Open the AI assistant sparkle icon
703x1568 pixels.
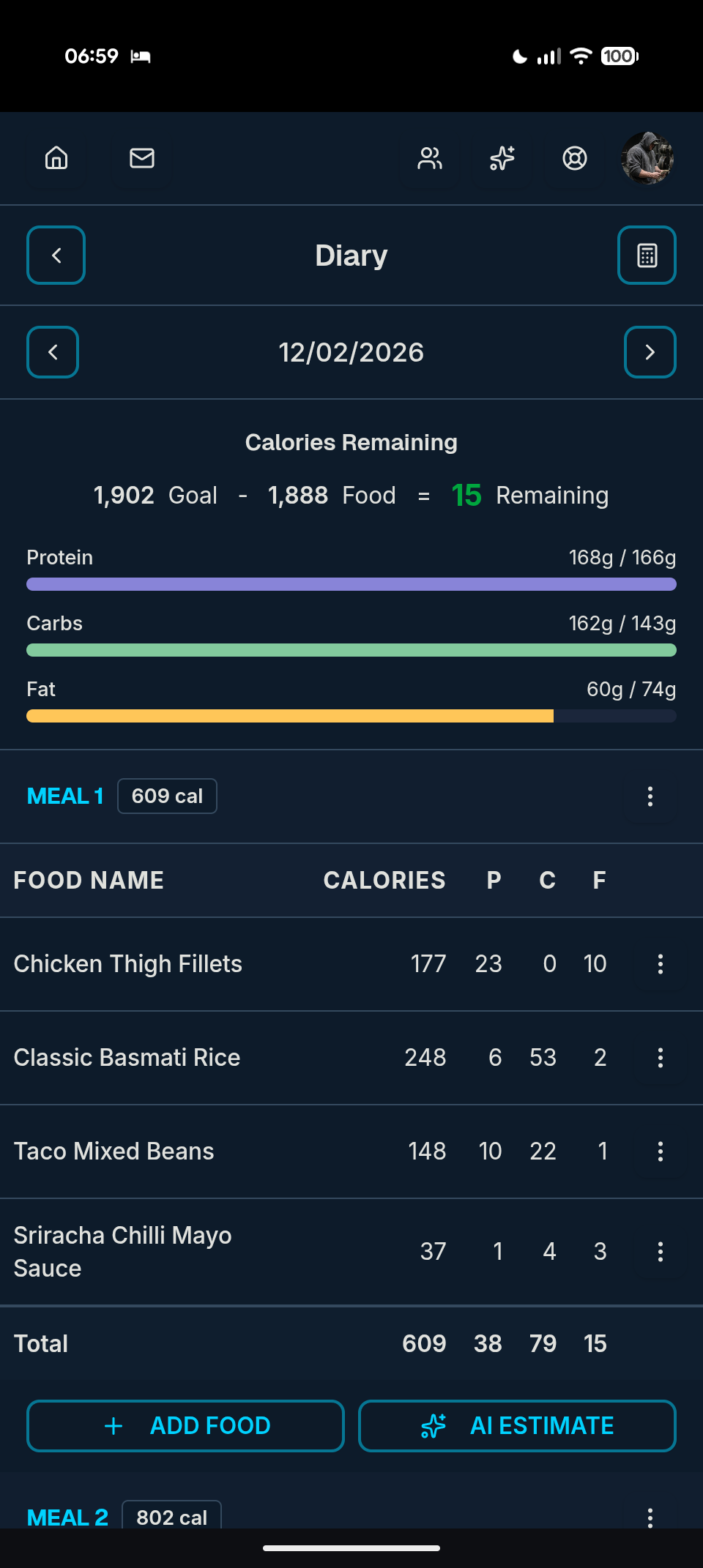[502, 159]
